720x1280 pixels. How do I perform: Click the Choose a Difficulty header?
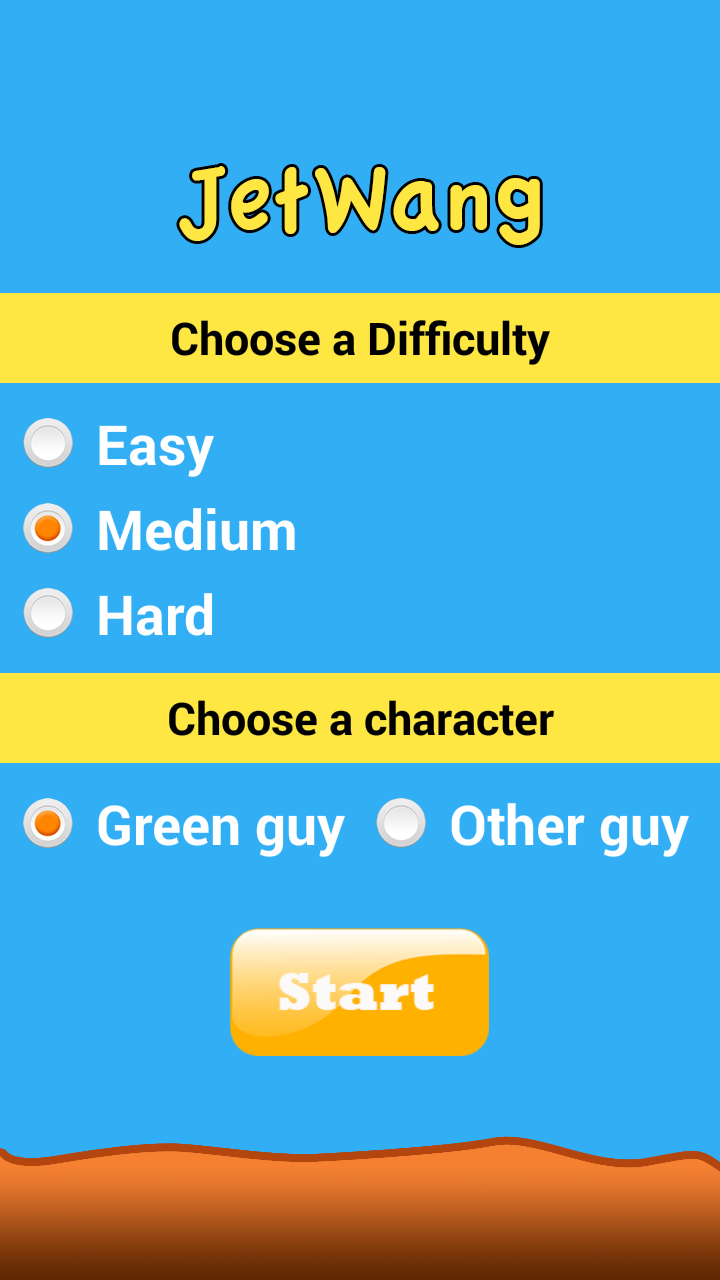click(x=360, y=338)
